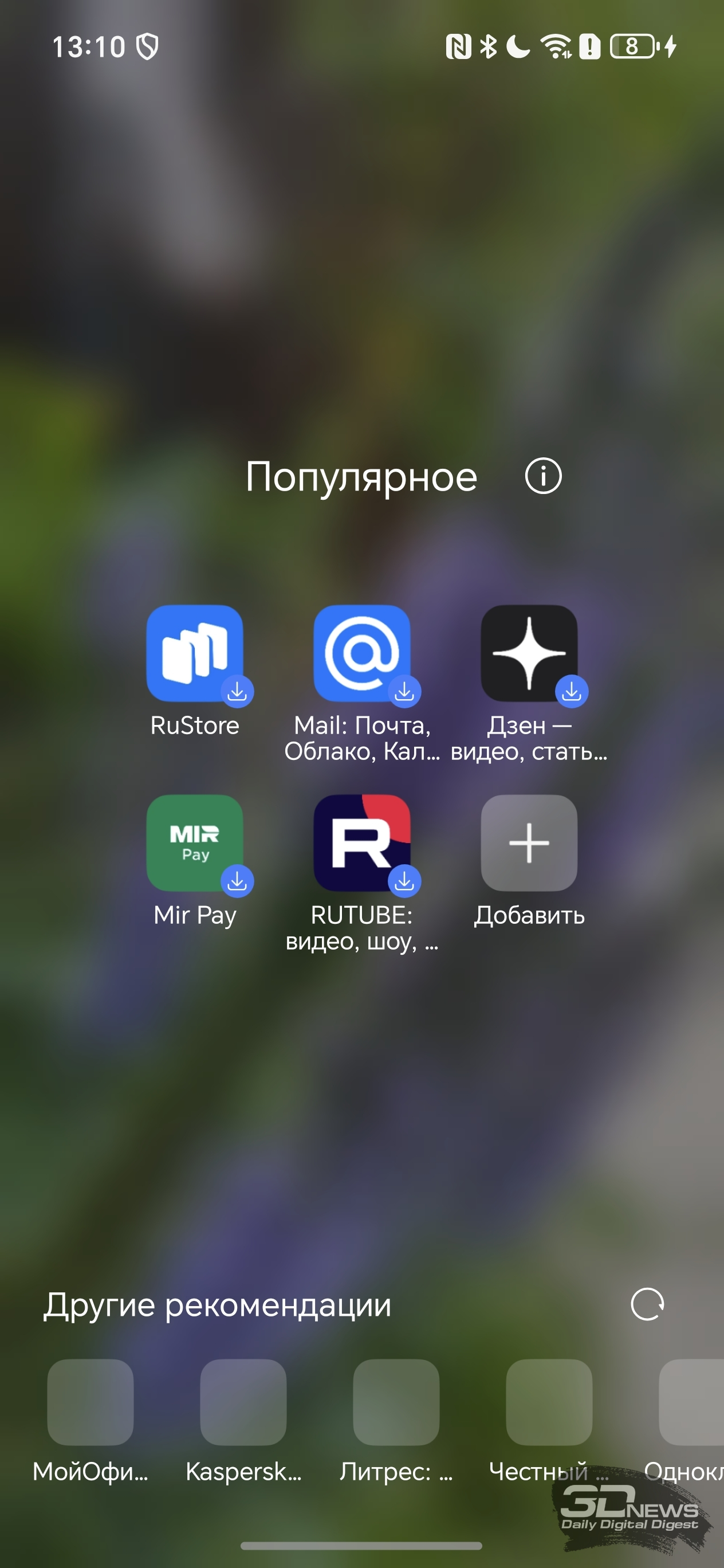The height and width of the screenshot is (1568, 724).
Task: Open the info icon beside Популярное
Action: click(542, 476)
